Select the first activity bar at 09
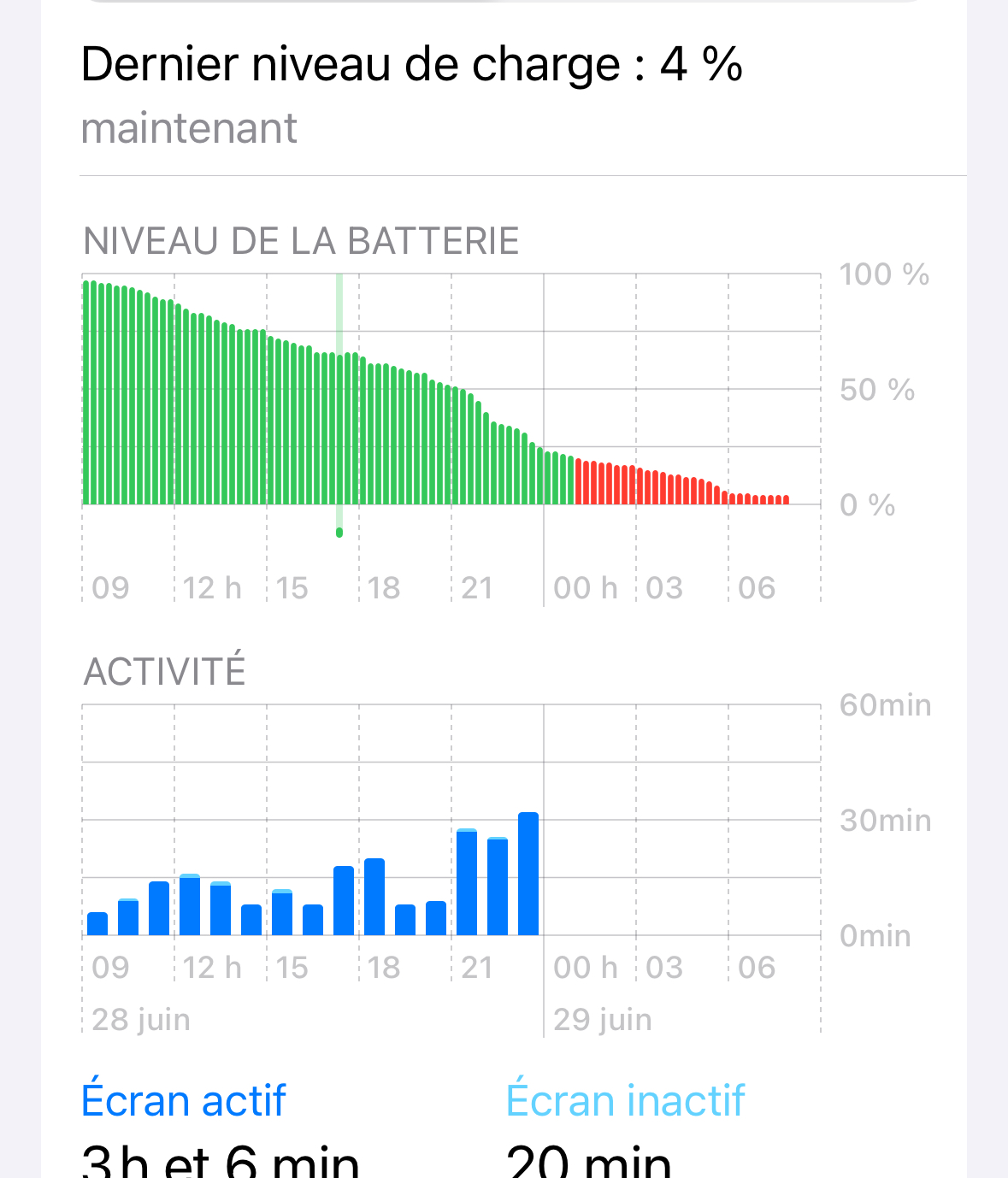Image resolution: width=1008 pixels, height=1178 pixels. tap(97, 923)
